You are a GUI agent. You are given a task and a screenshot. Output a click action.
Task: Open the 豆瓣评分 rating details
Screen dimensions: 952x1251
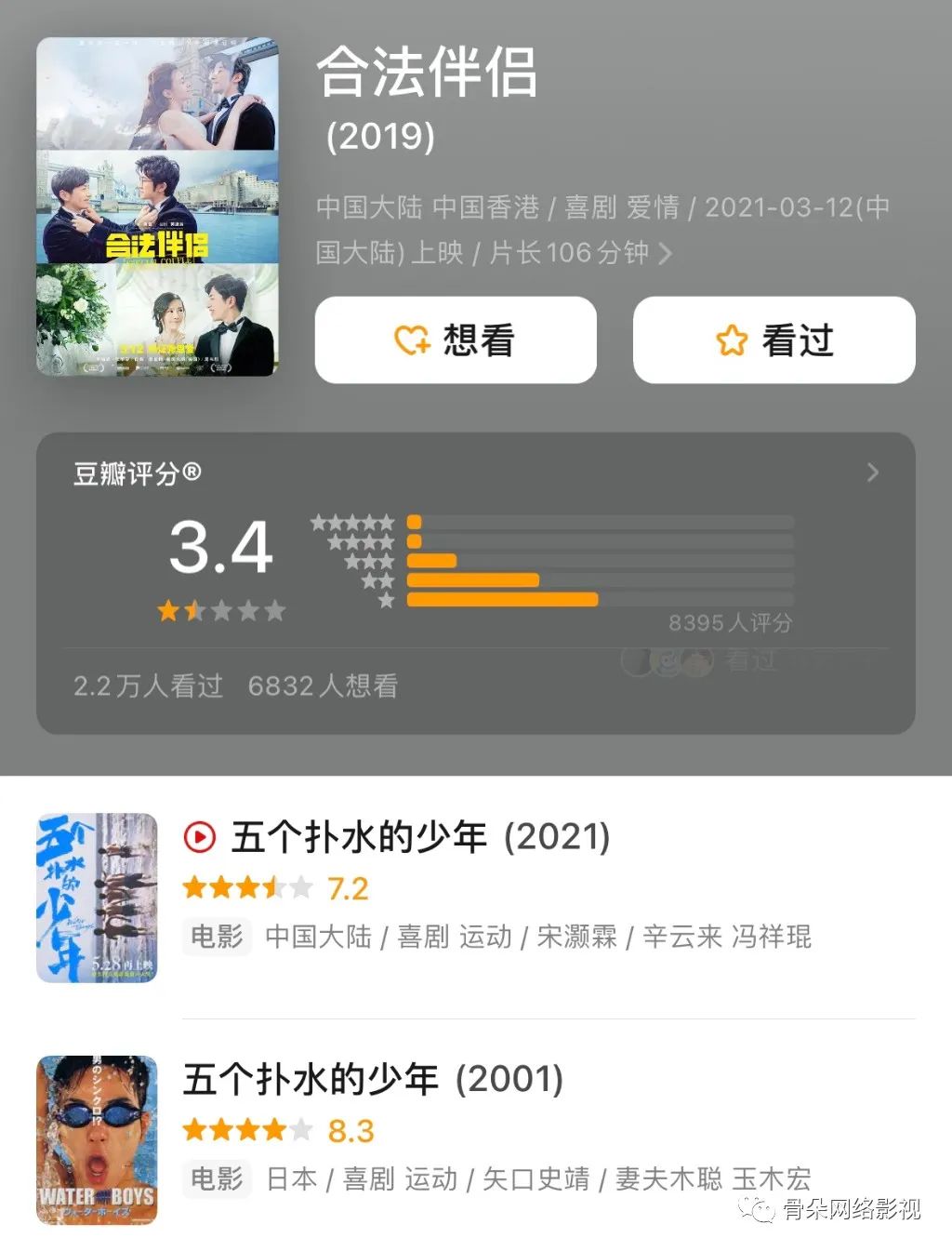click(x=872, y=472)
